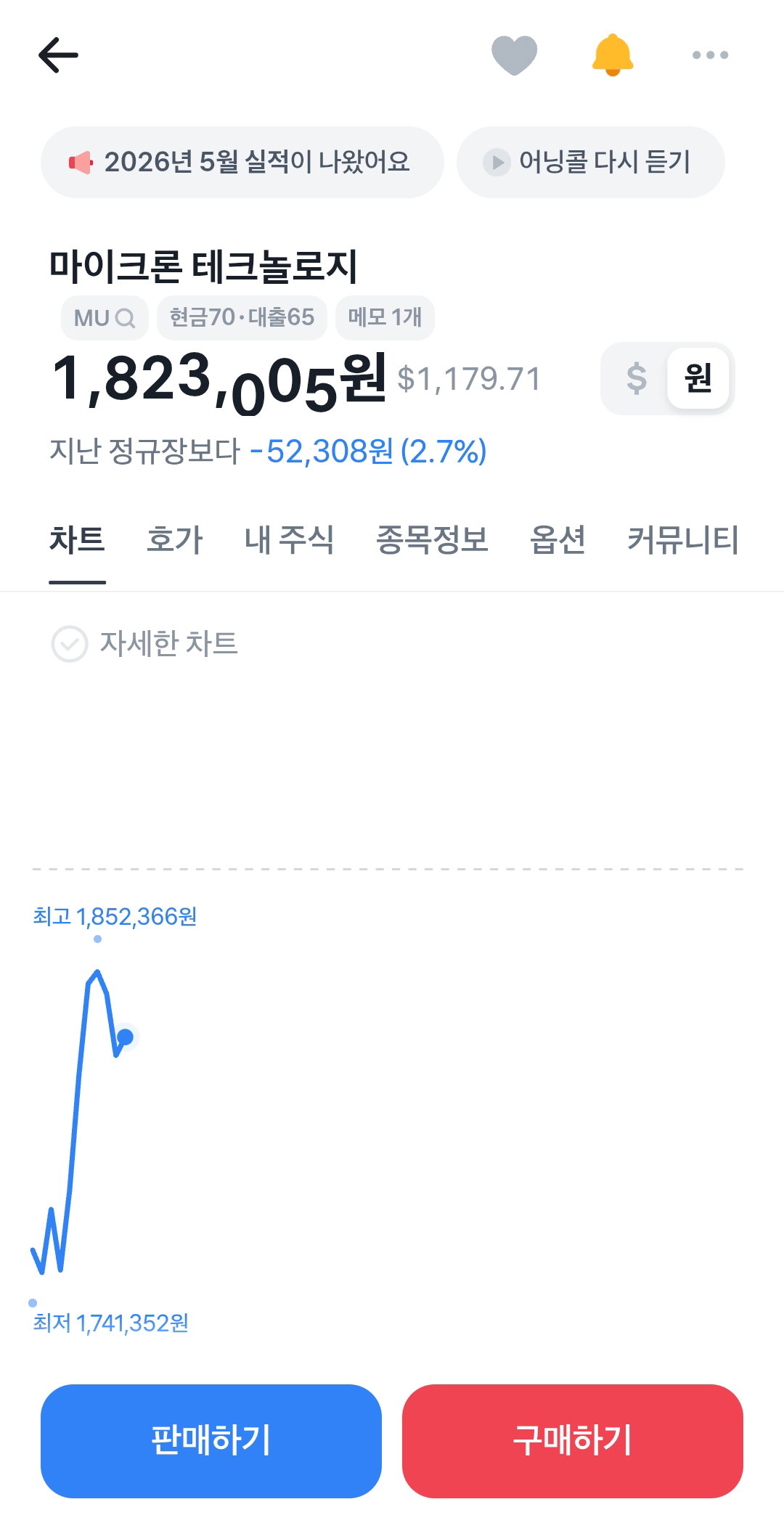
Task: Add Micron to favorites with the heart
Action: pos(514,55)
